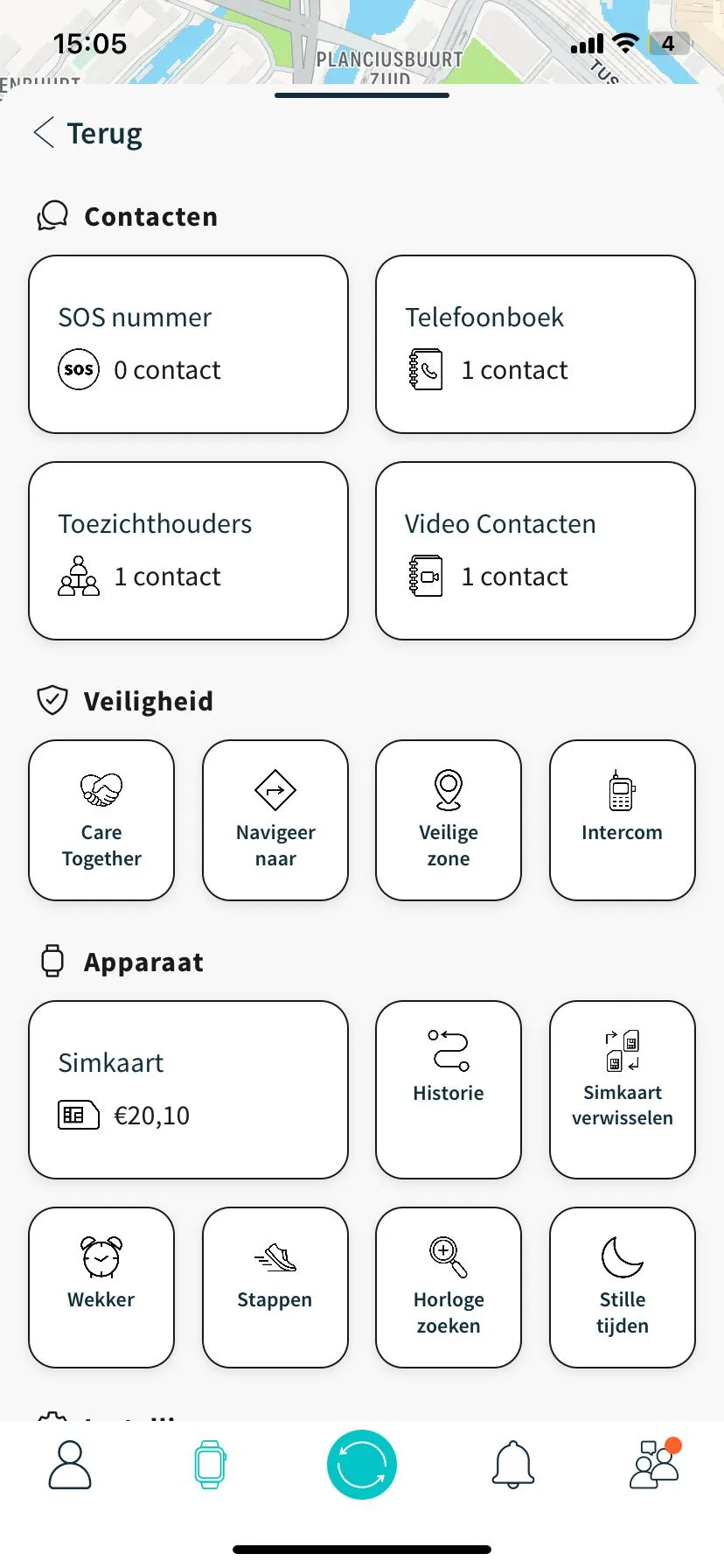724x1568 pixels.
Task: Open Care Together
Action: (101, 820)
